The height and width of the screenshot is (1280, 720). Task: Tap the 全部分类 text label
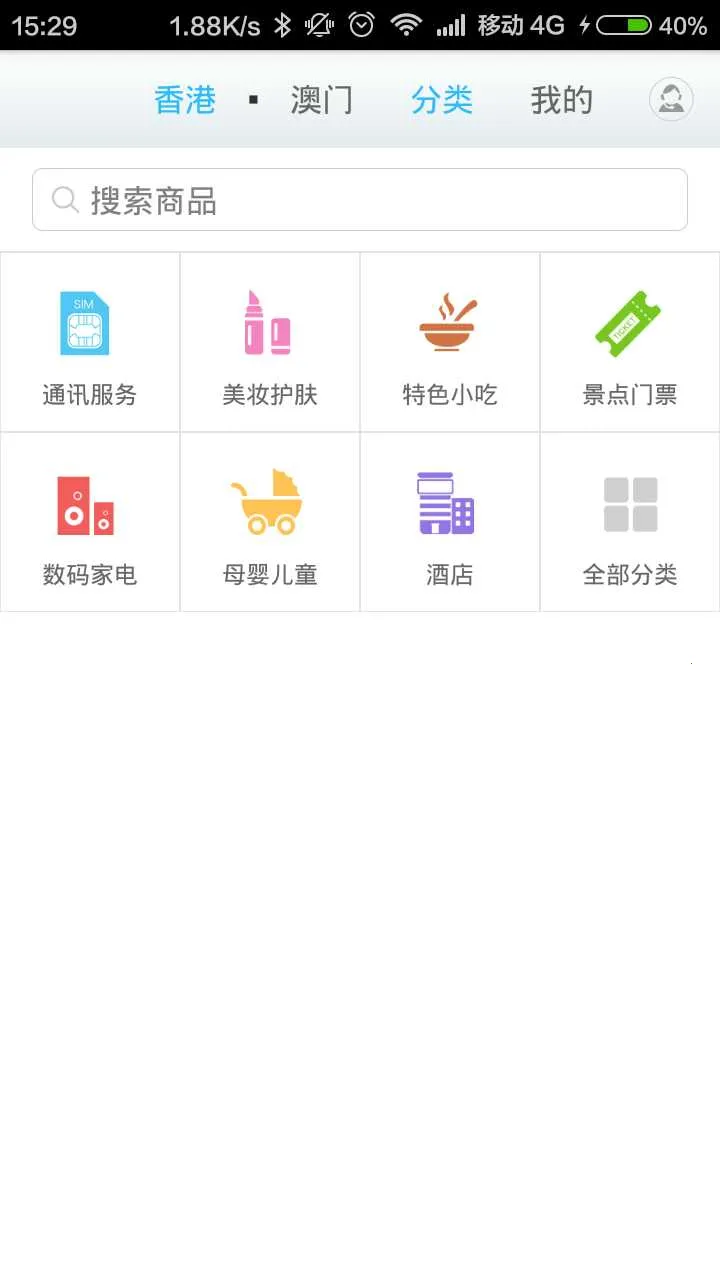[x=629, y=574]
